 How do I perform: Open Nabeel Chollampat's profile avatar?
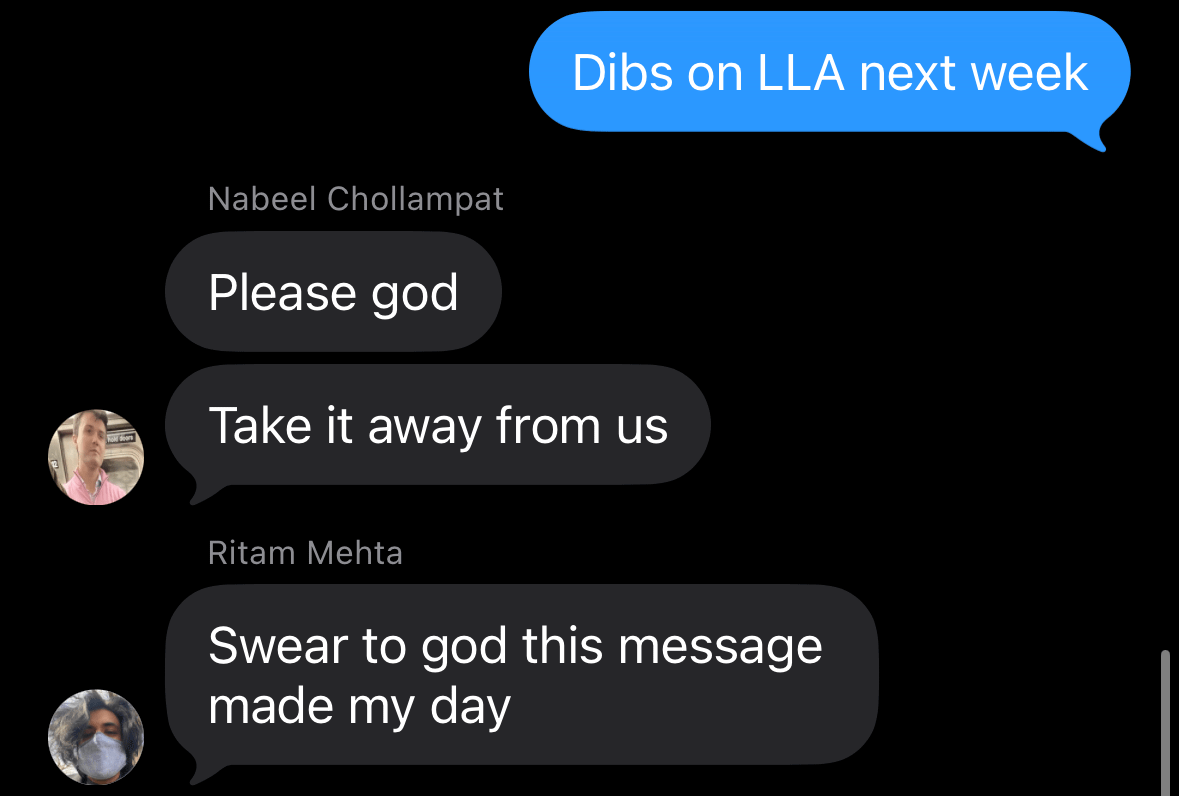click(96, 457)
